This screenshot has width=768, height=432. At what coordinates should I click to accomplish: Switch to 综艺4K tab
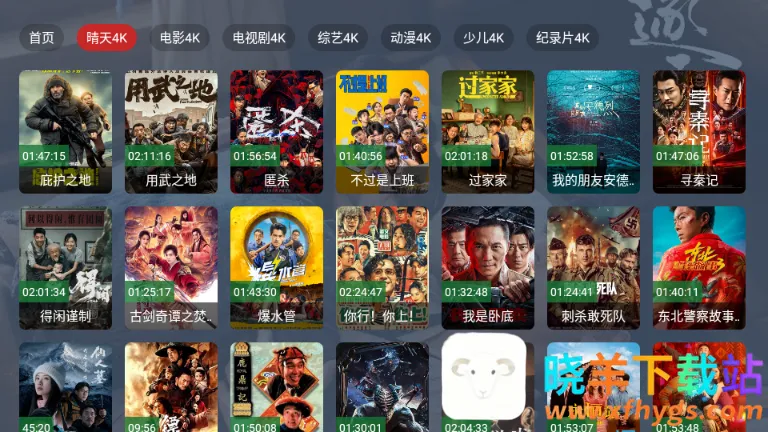(337, 38)
